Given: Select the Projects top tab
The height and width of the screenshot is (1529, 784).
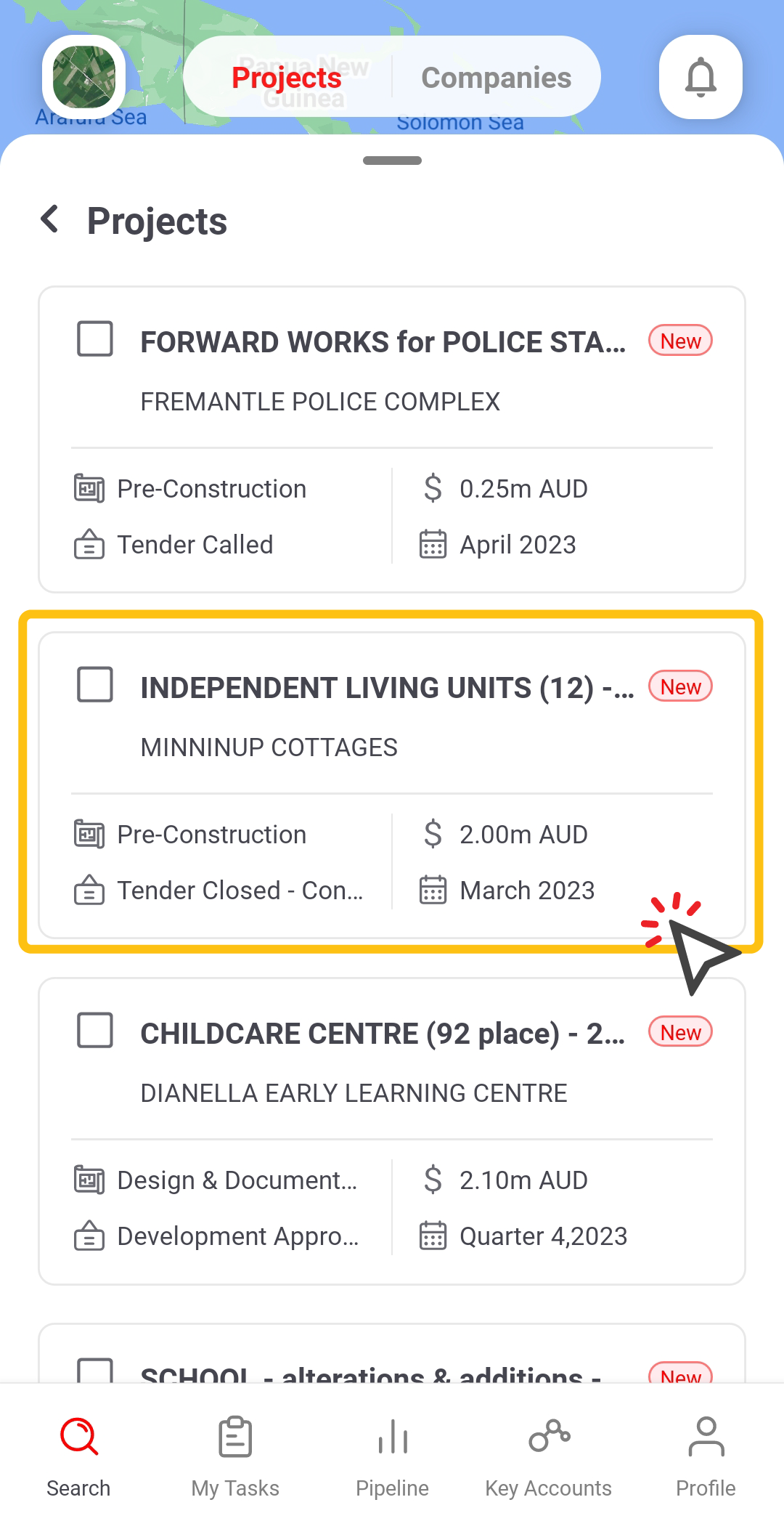Looking at the screenshot, I should (x=287, y=77).
